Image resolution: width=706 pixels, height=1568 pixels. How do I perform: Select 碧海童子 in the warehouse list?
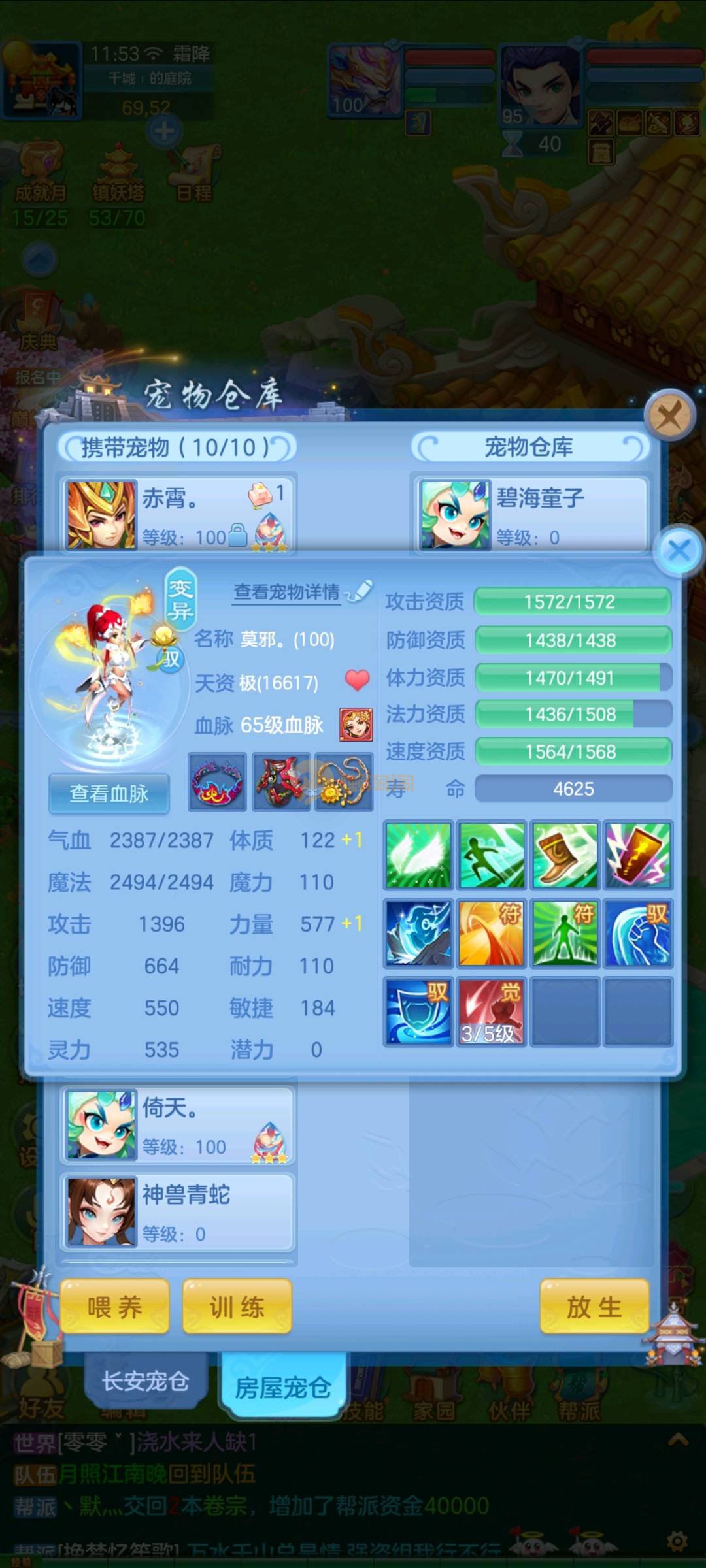tap(529, 514)
